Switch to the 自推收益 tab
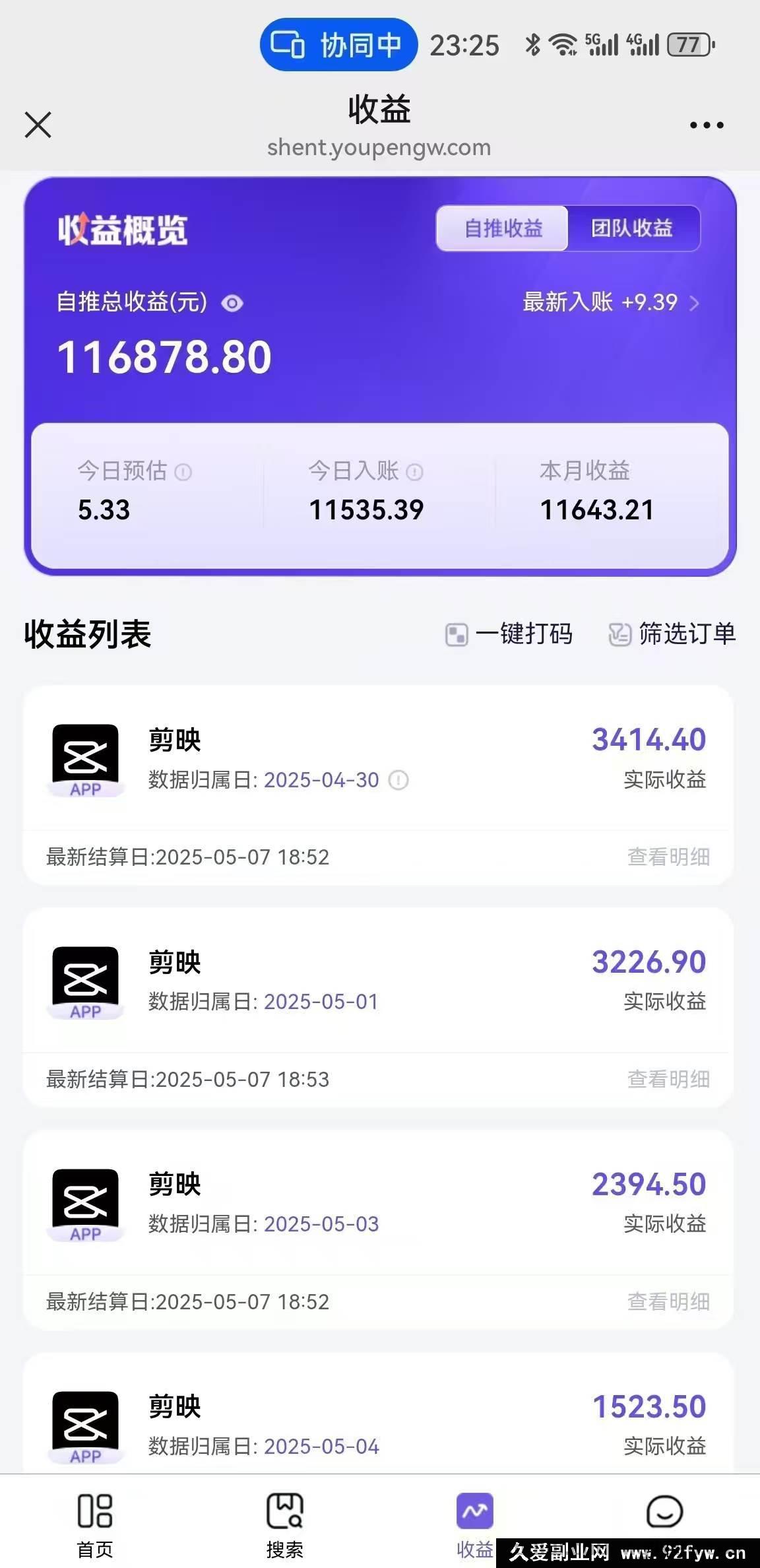Image resolution: width=760 pixels, height=1568 pixels. (x=503, y=228)
